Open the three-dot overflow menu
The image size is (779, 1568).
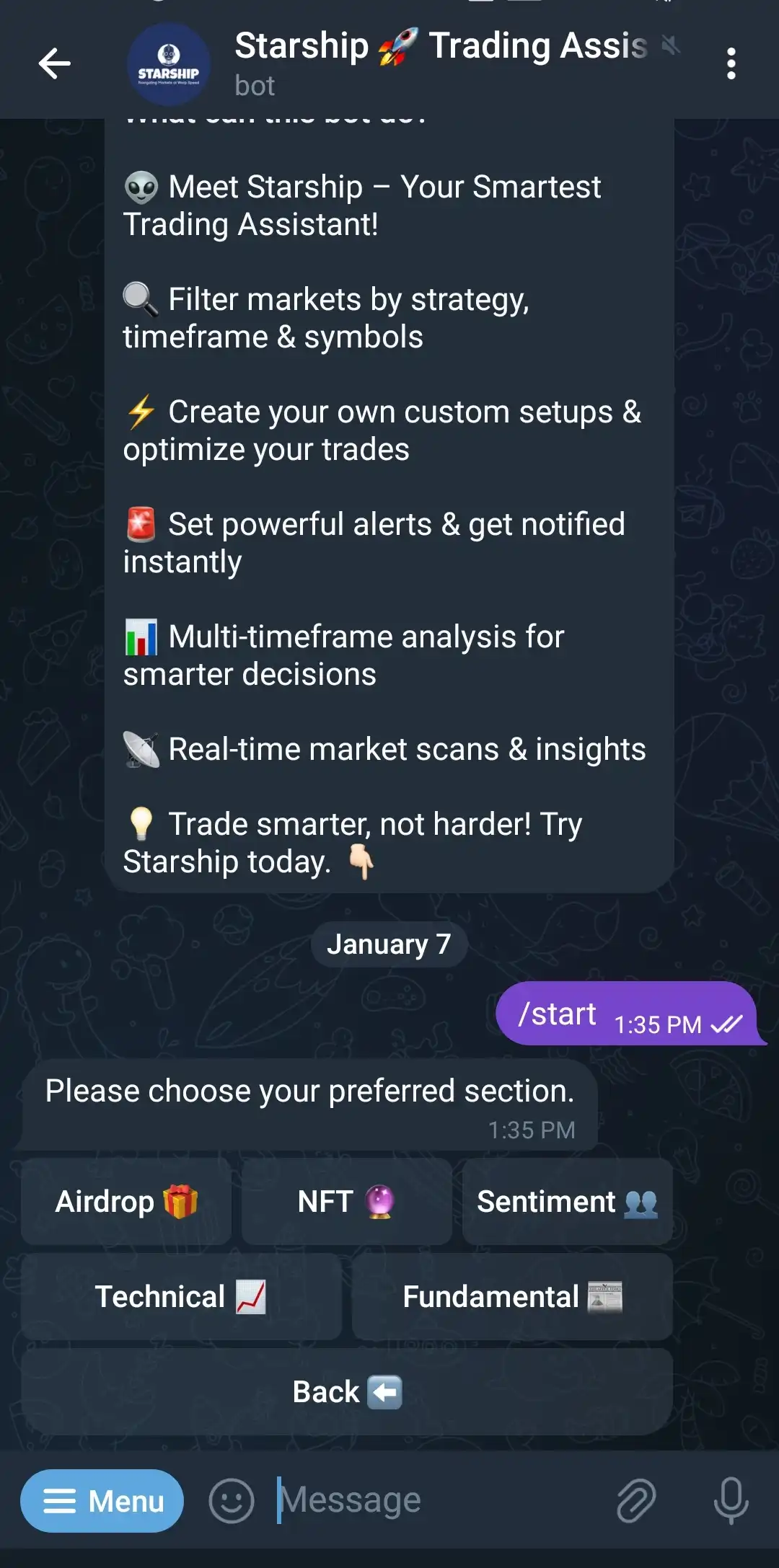pyautogui.click(x=731, y=63)
